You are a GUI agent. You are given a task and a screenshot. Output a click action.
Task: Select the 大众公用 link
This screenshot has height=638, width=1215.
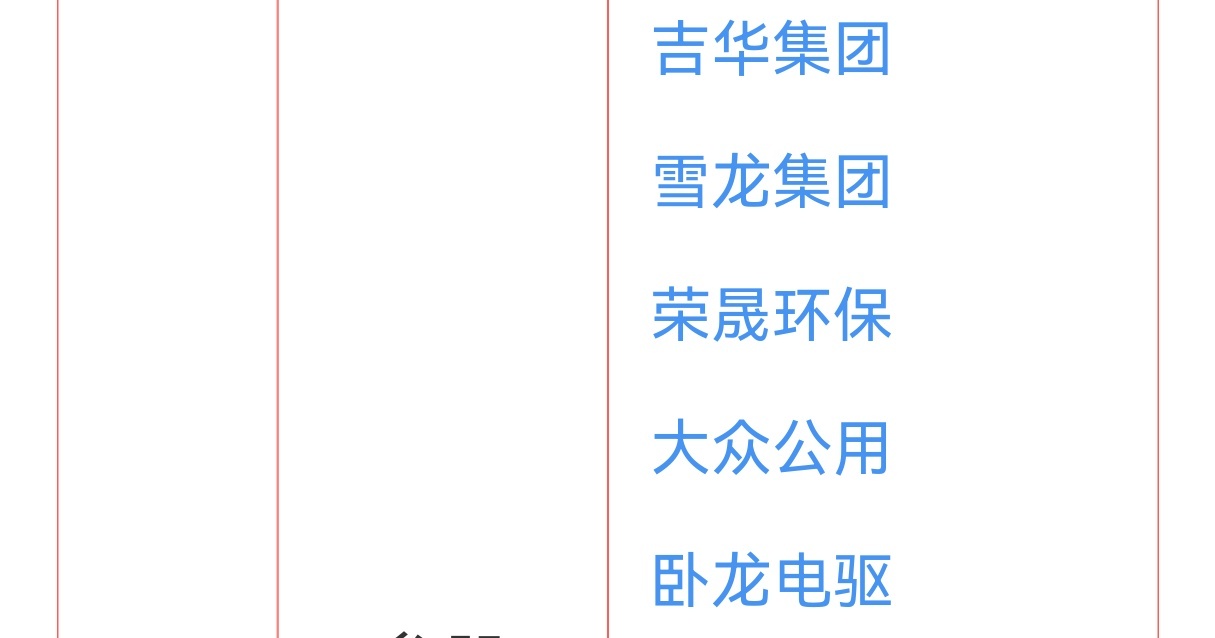pyautogui.click(x=771, y=448)
